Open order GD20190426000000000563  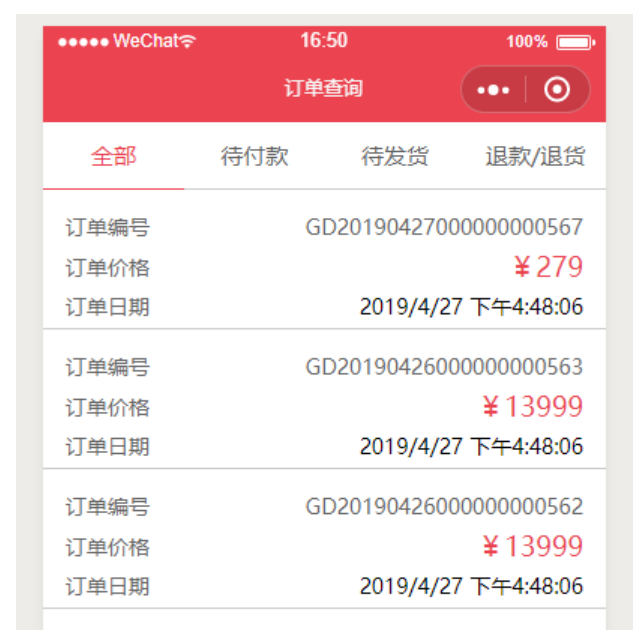324,407
